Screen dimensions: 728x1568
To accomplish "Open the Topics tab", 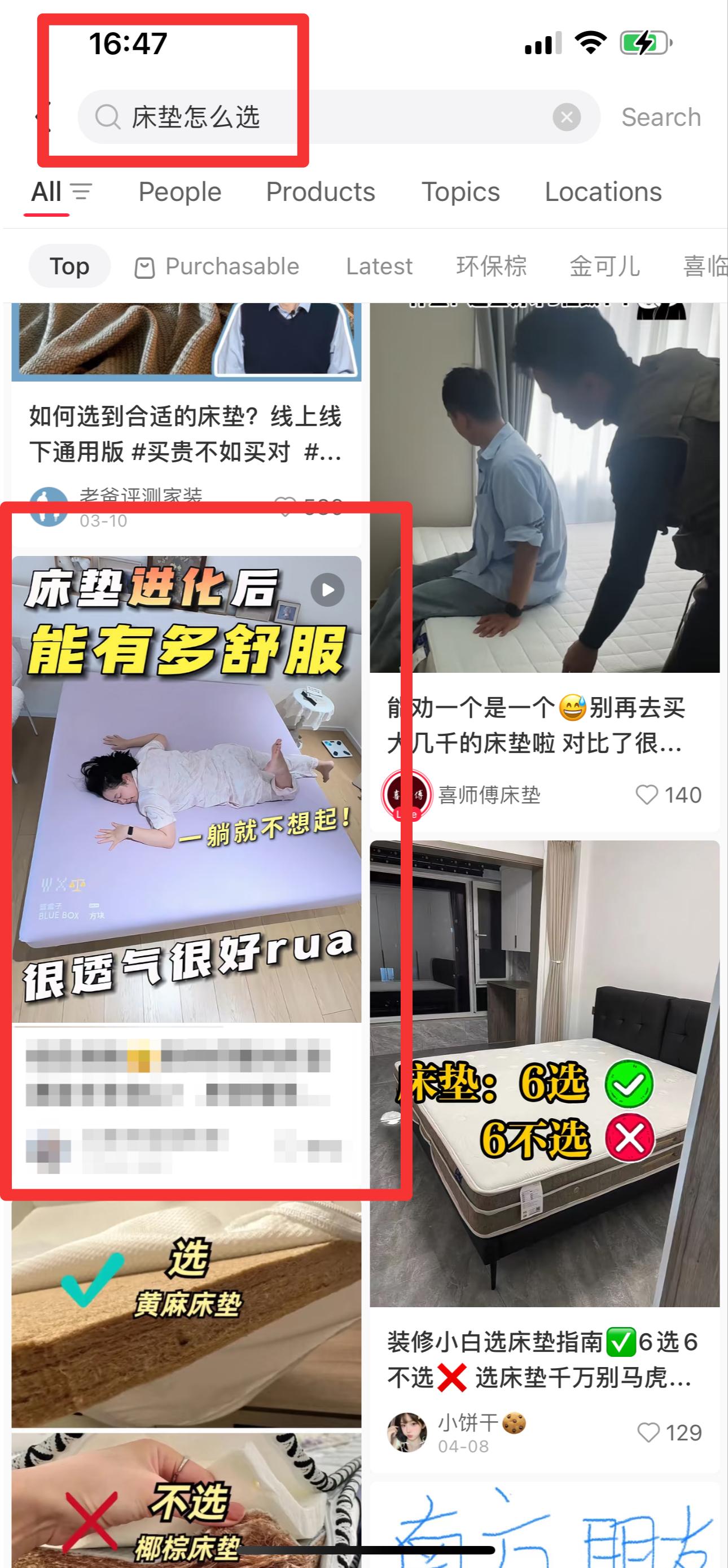I will (460, 192).
